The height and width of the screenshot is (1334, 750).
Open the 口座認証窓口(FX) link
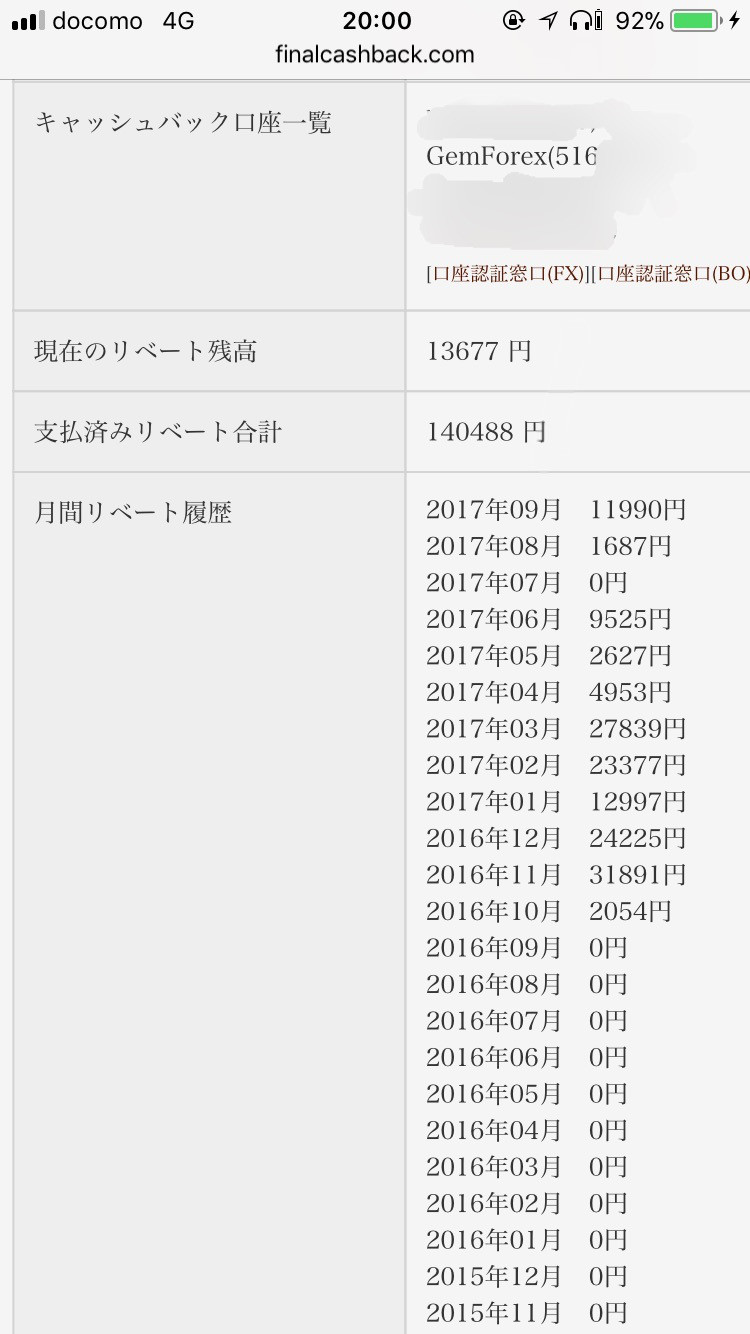coord(508,276)
